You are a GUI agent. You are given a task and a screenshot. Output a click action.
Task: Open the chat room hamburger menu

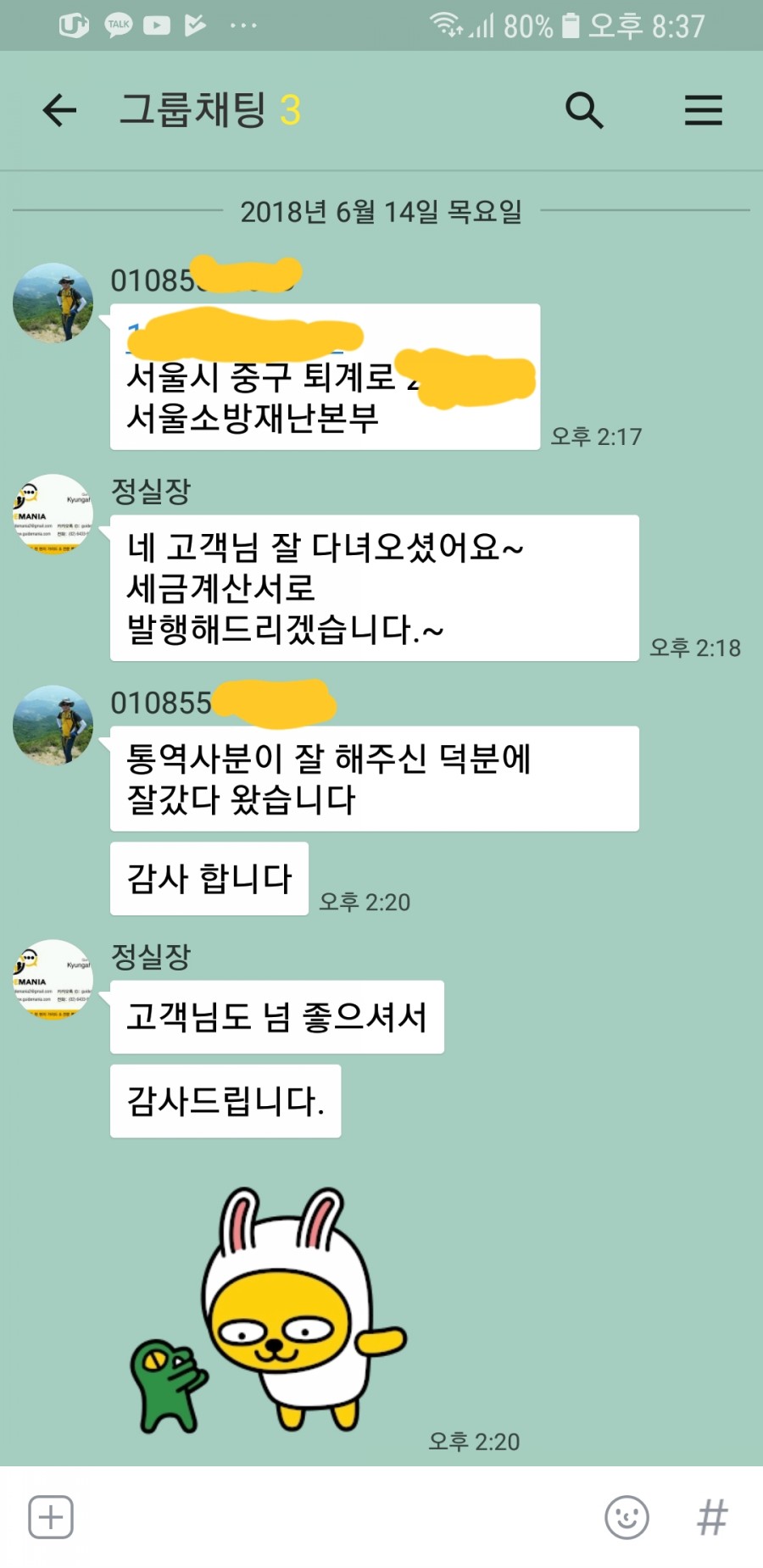[704, 110]
